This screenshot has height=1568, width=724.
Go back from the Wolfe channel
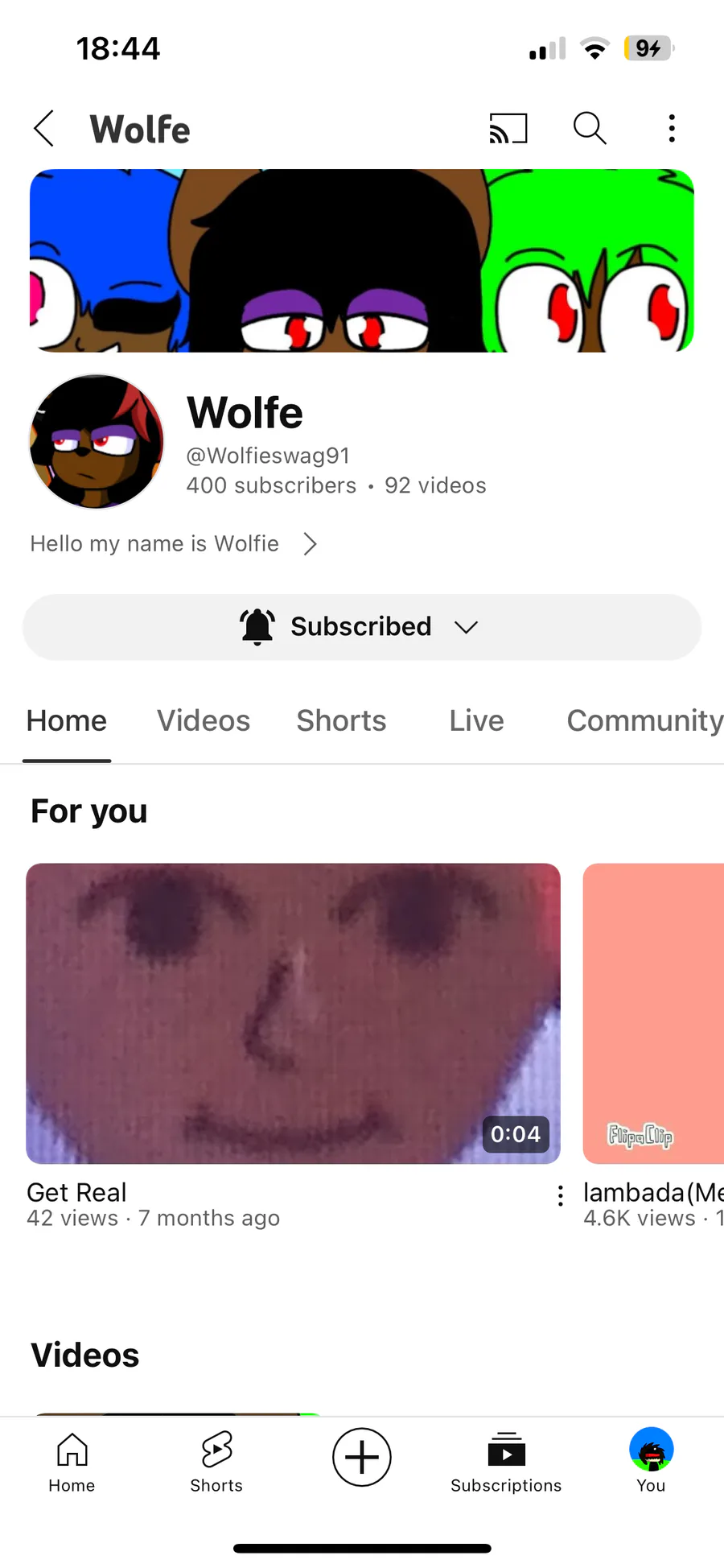pos(45,129)
